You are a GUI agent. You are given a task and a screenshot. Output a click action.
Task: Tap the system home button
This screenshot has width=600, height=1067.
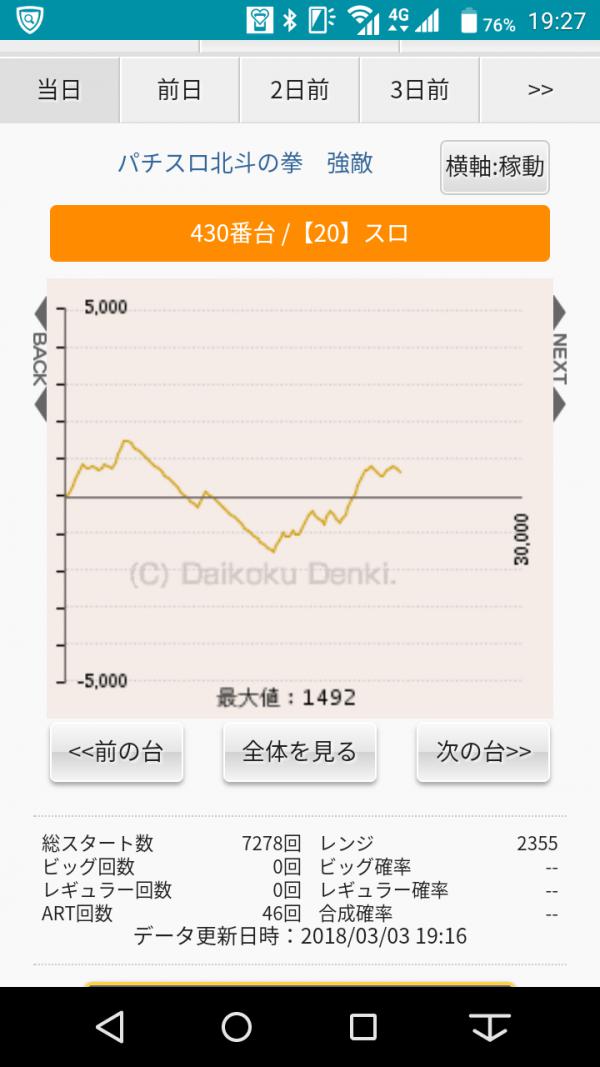(x=237, y=1026)
